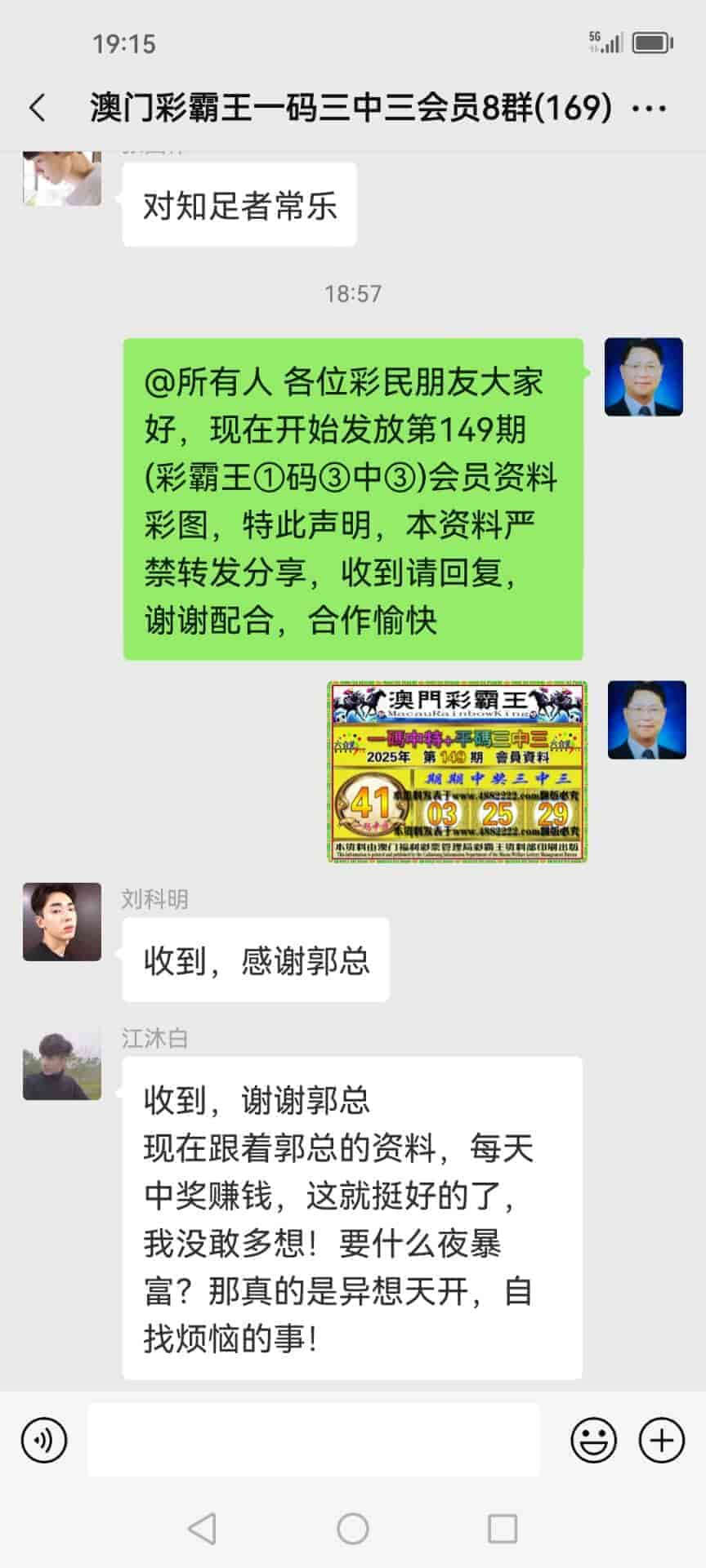Open the shared 澳門彩霸王 lottery image
The height and width of the screenshot is (1568, 706).
pyautogui.click(x=458, y=772)
